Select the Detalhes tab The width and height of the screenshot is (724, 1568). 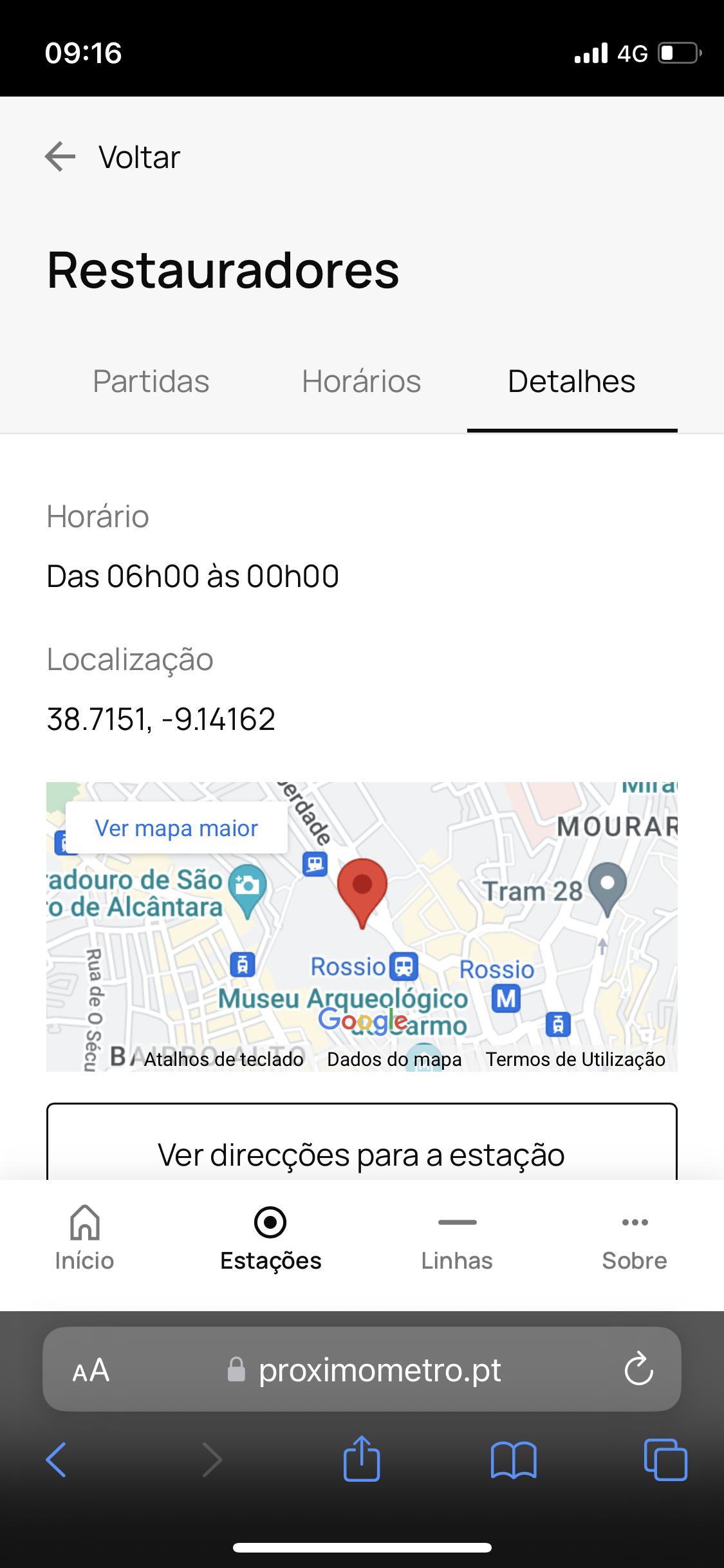pos(572,381)
